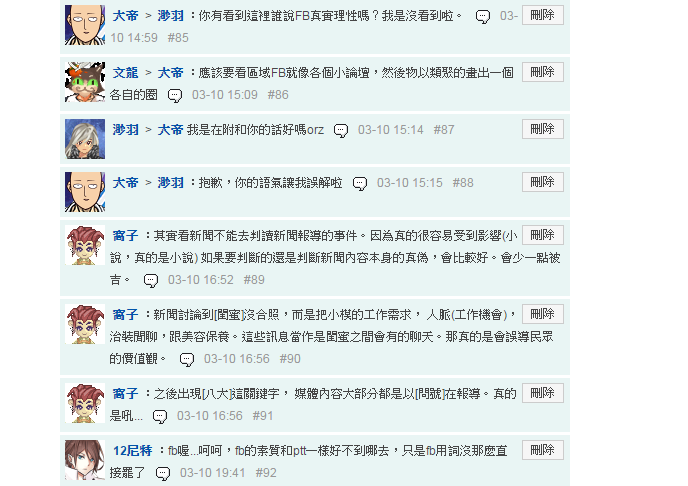Open the #91 comment permalink
Screen dimensions: 688x486
[x=263, y=415]
